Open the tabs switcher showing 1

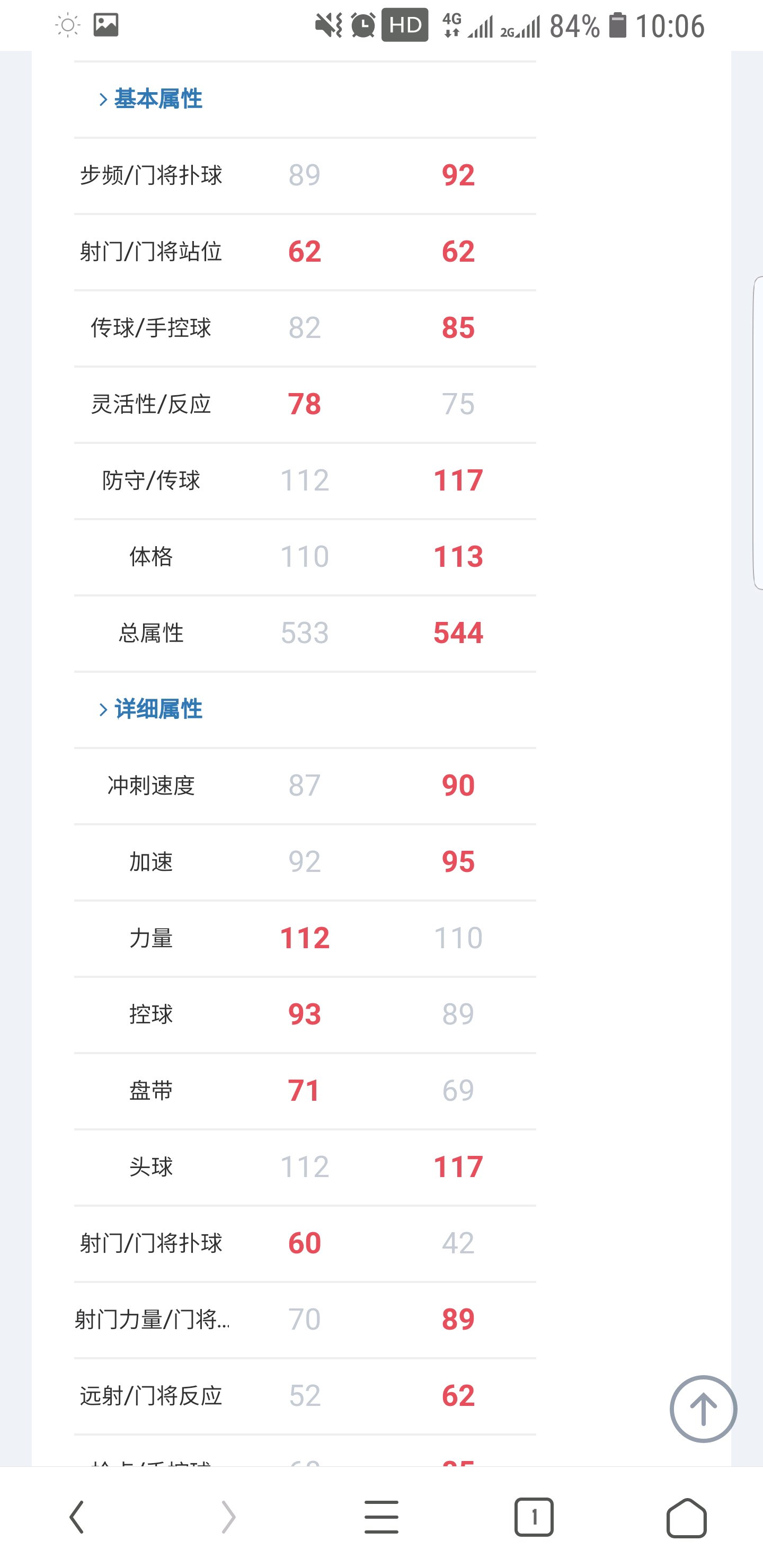pyautogui.click(x=534, y=1517)
